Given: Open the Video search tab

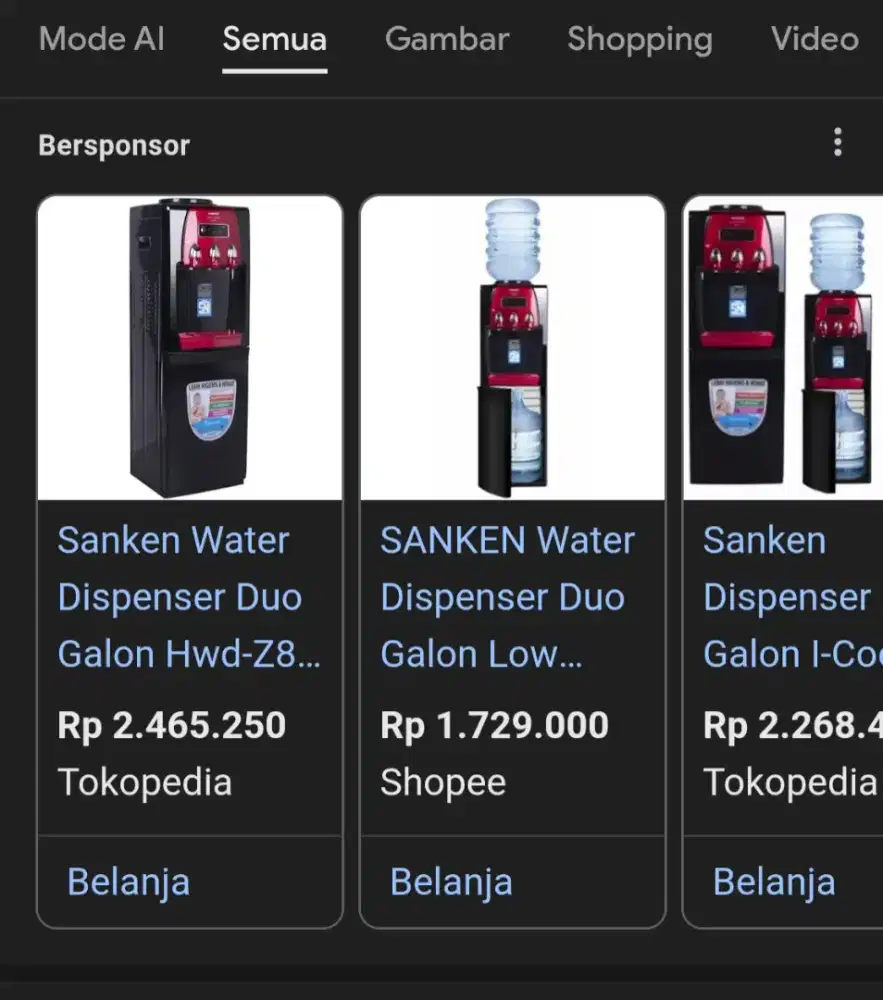Looking at the screenshot, I should 814,40.
